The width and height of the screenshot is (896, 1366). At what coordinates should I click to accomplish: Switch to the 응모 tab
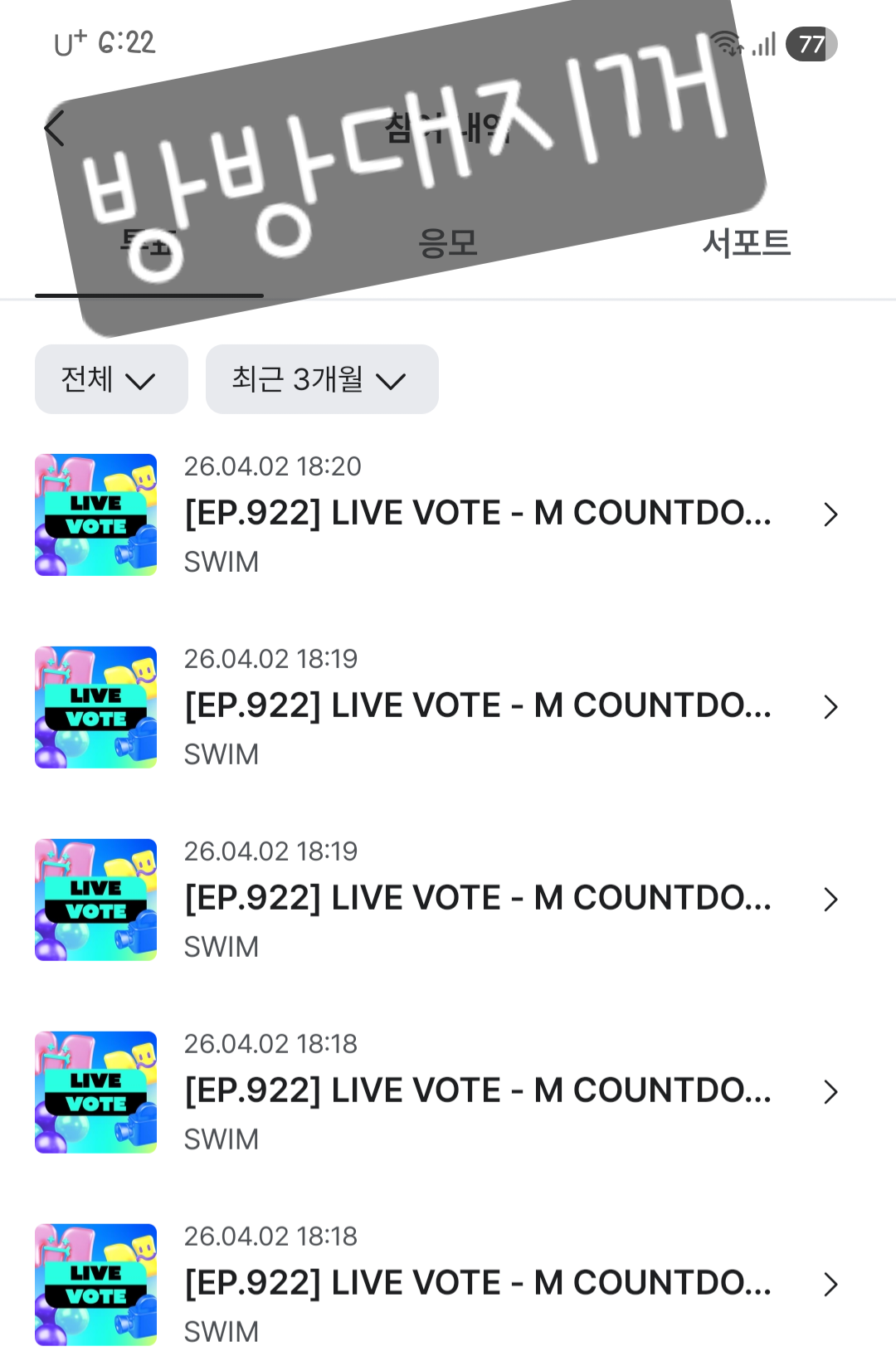[448, 243]
